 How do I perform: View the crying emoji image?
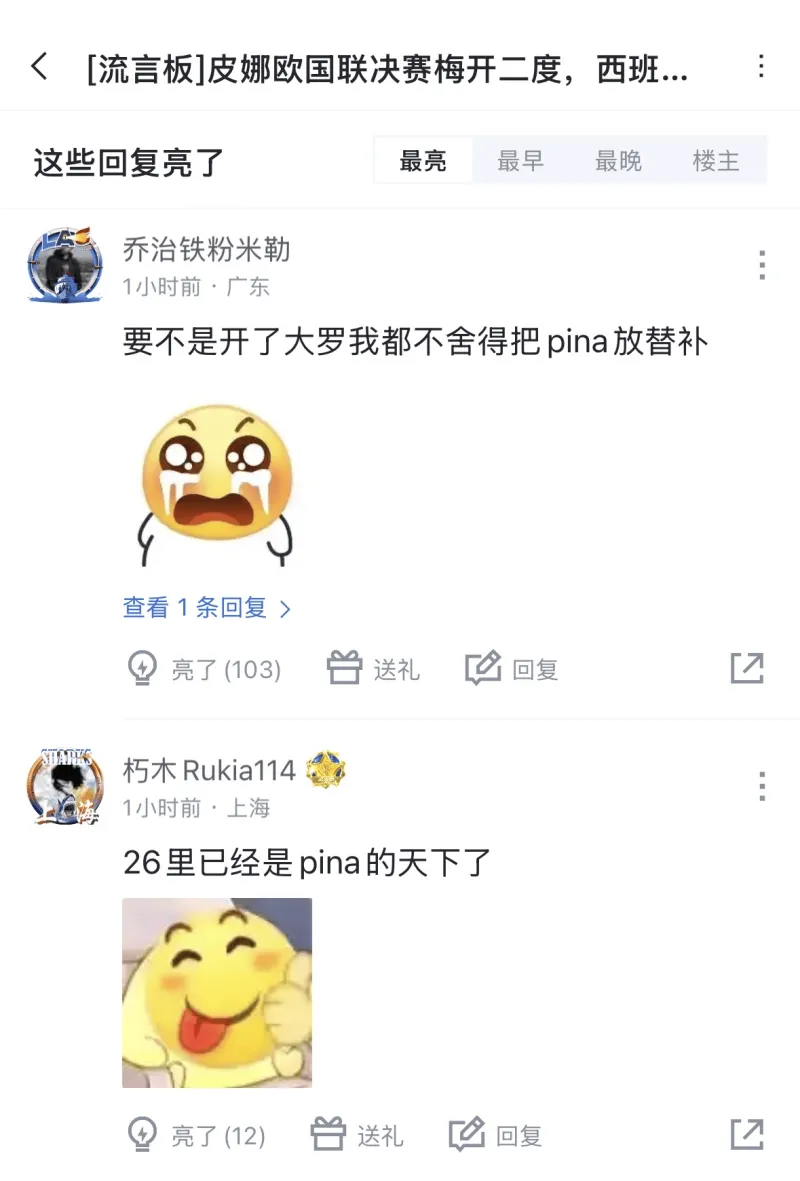[216, 484]
